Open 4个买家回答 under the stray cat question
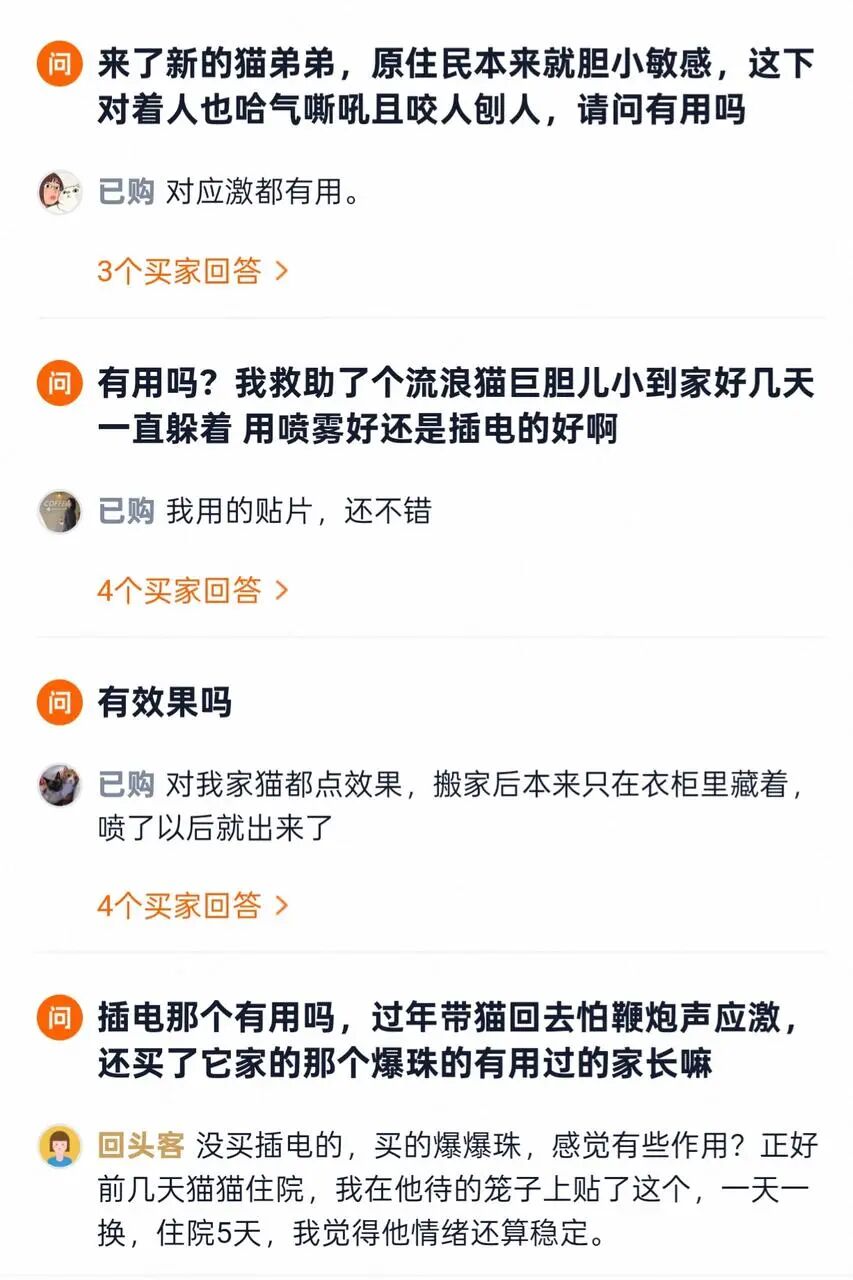This screenshot has height=1280, width=853. click(192, 590)
